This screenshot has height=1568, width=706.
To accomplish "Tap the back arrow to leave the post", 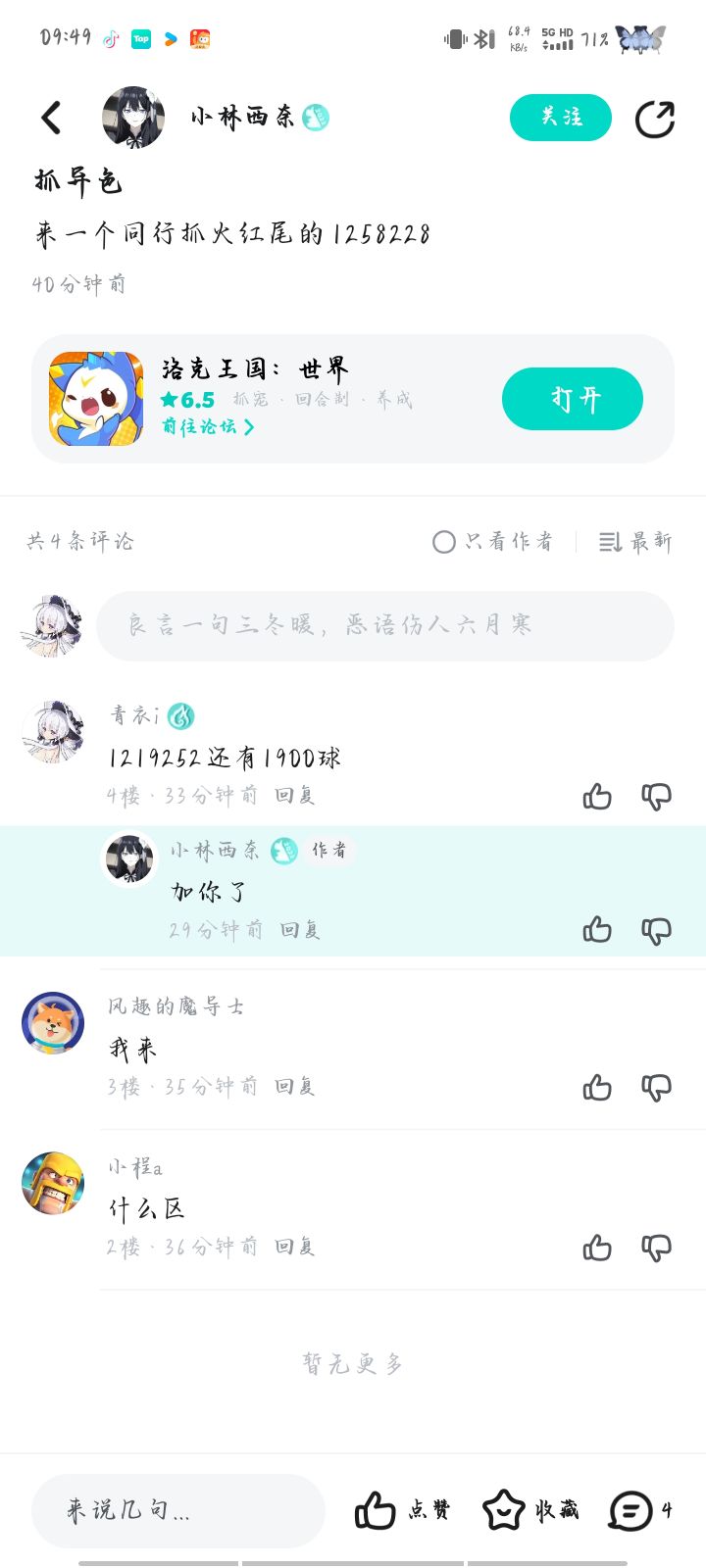I will pos(51,117).
